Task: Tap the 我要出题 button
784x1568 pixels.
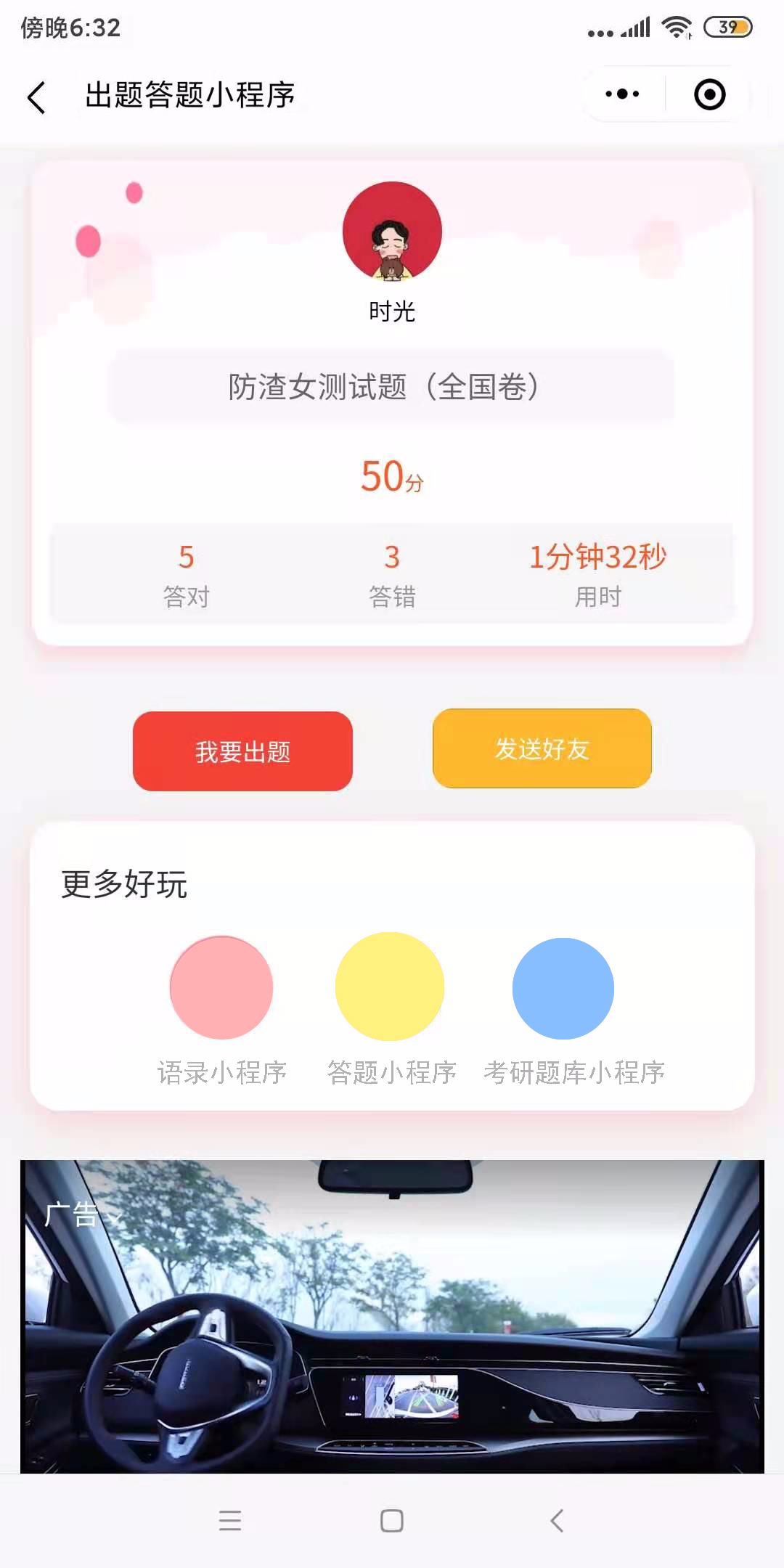Action: click(242, 751)
